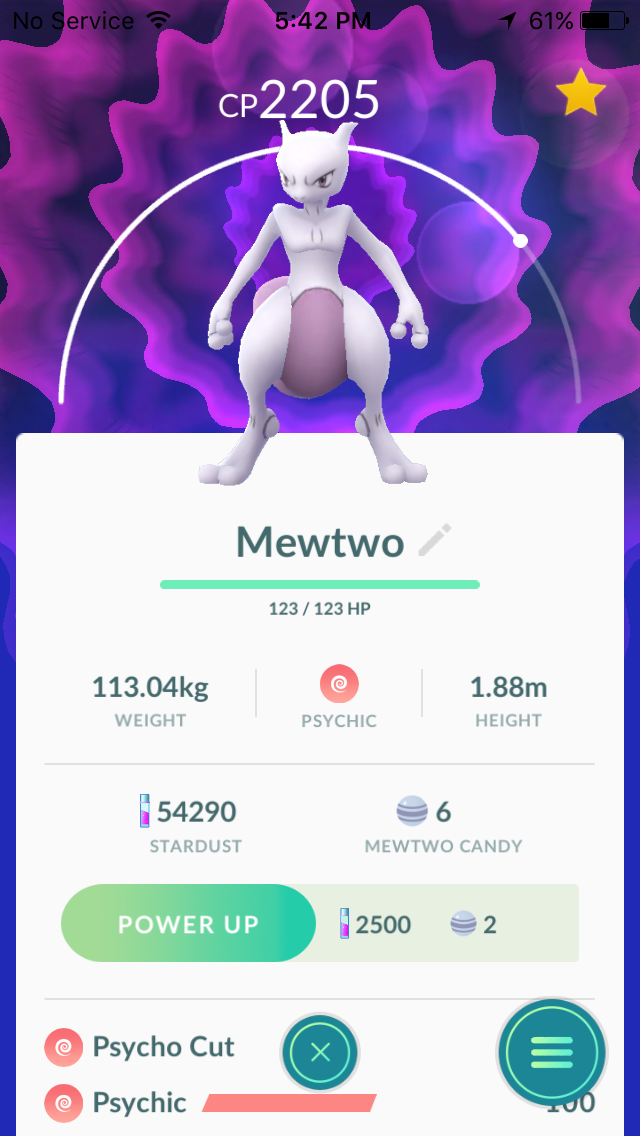Edit Mewtwo's nickname with the pencil

click(x=435, y=540)
